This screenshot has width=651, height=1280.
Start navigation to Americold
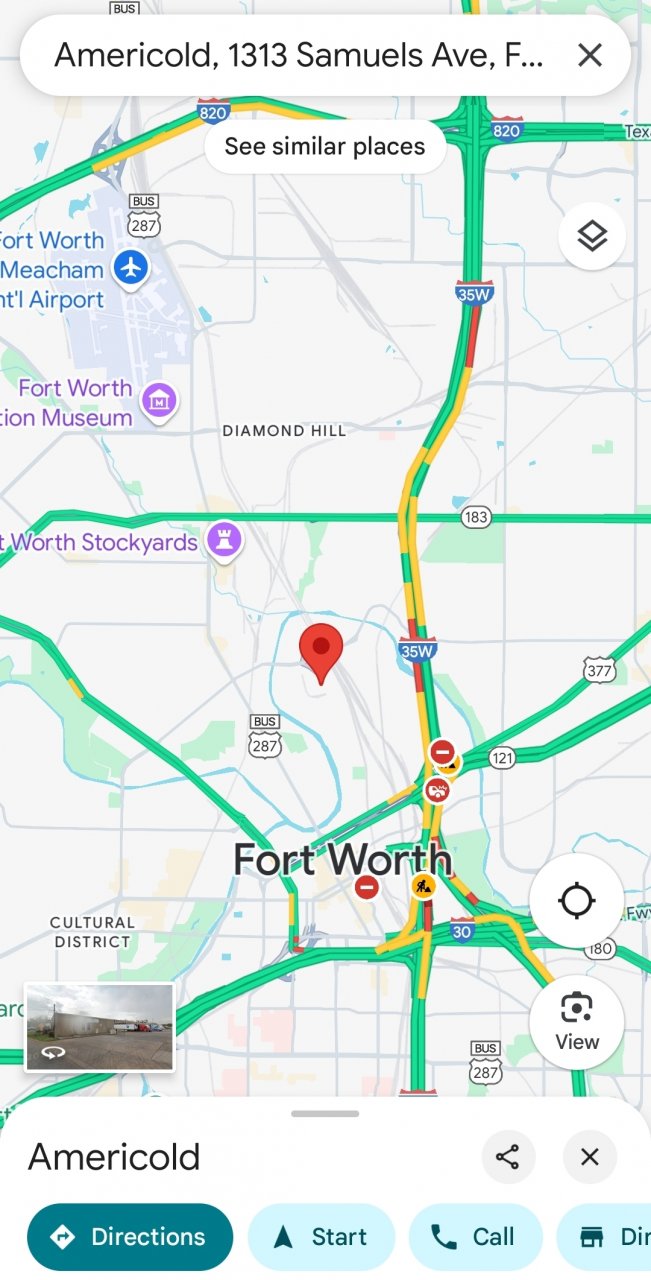pos(322,1237)
